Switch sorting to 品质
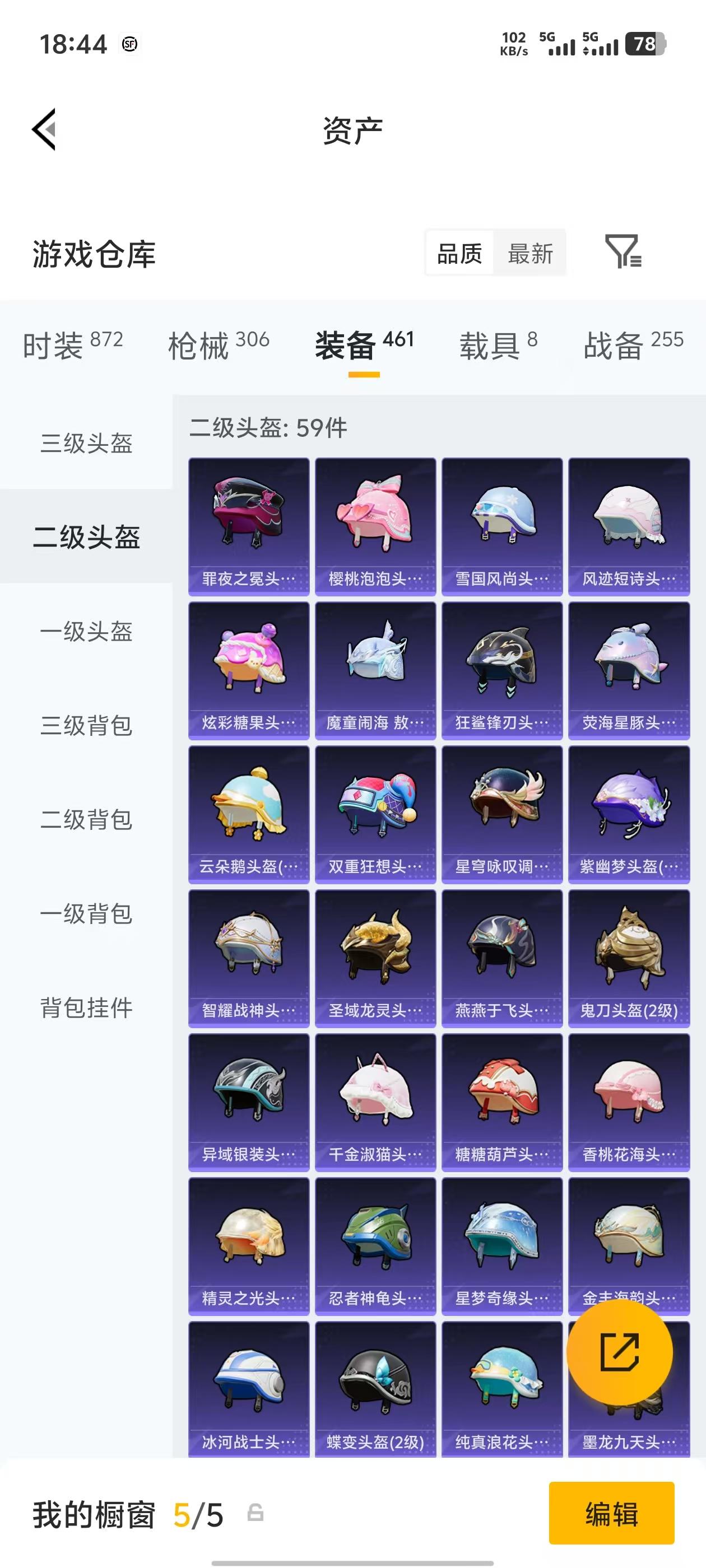 [x=459, y=253]
